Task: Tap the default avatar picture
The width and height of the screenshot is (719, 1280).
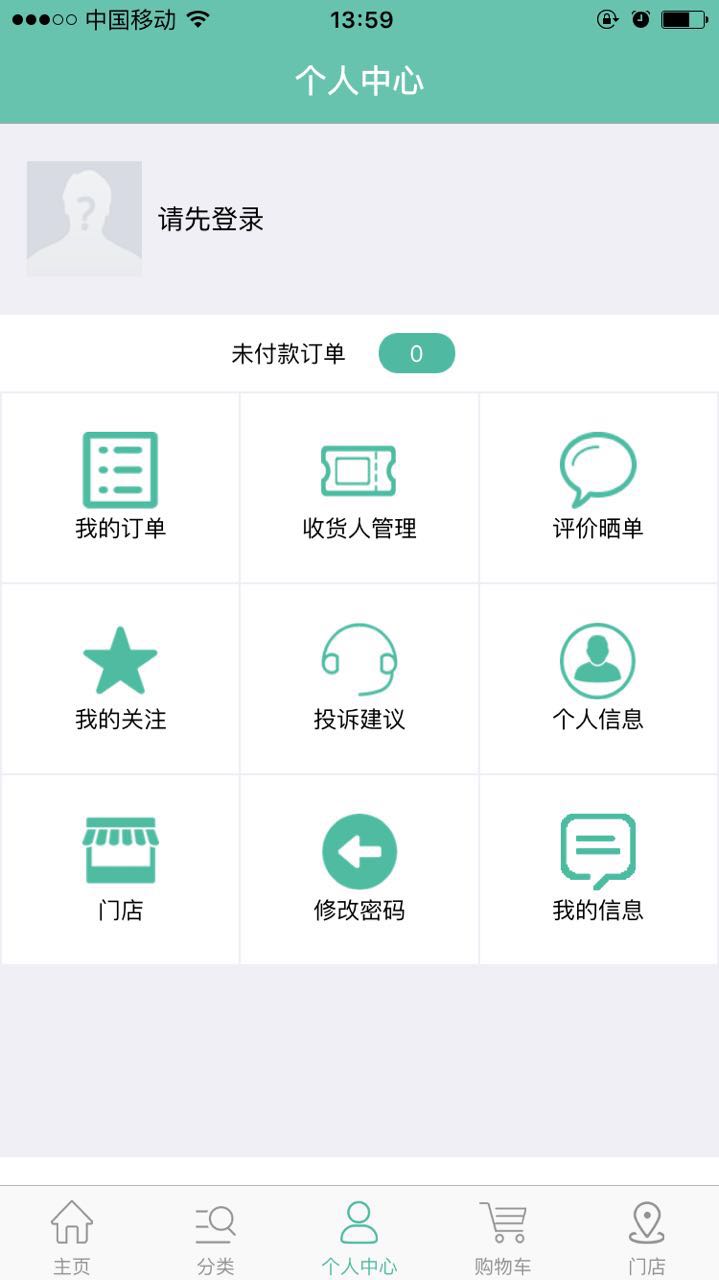Action: tap(84, 219)
